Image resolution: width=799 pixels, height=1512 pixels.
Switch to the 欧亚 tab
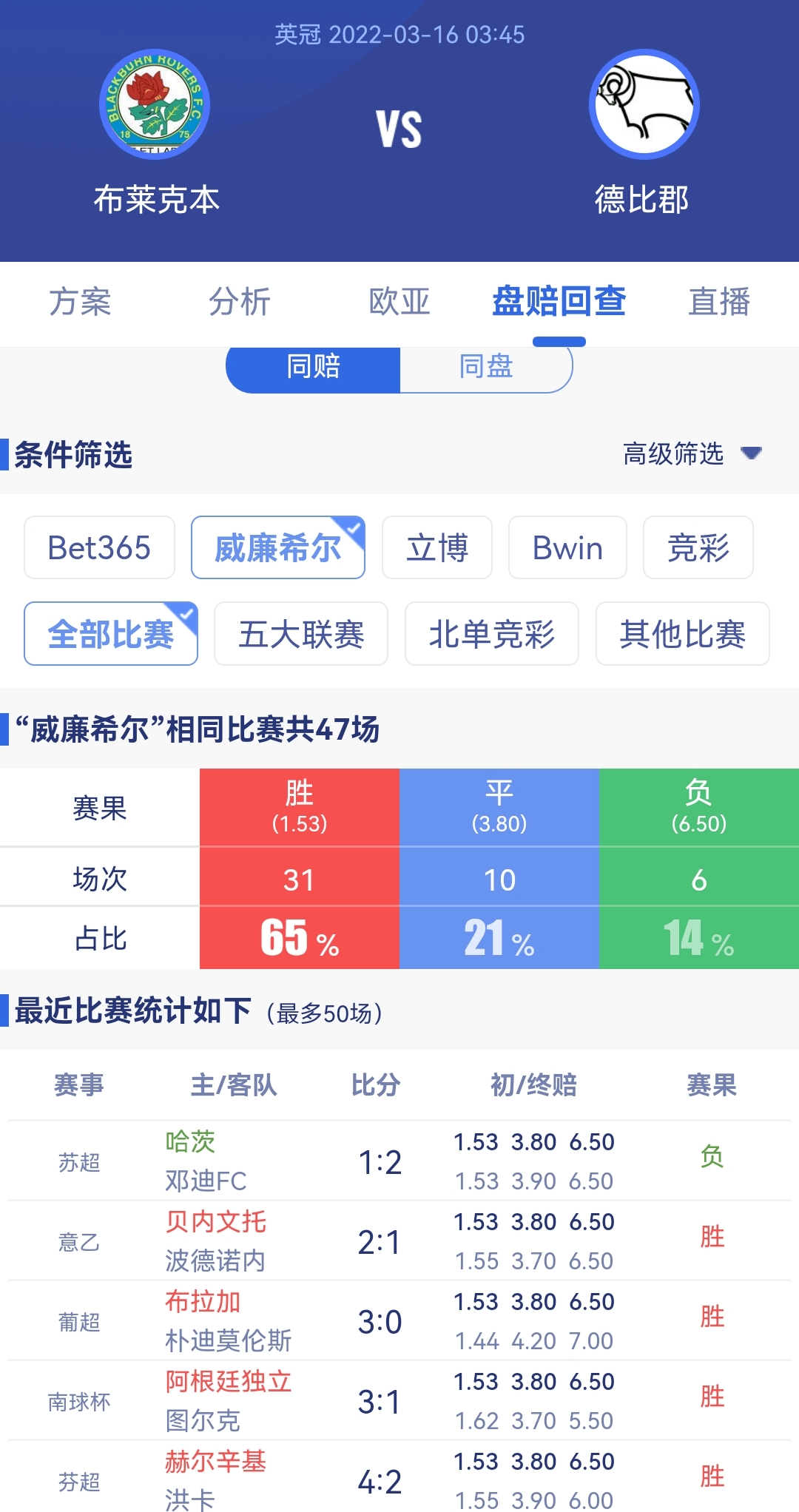399,302
